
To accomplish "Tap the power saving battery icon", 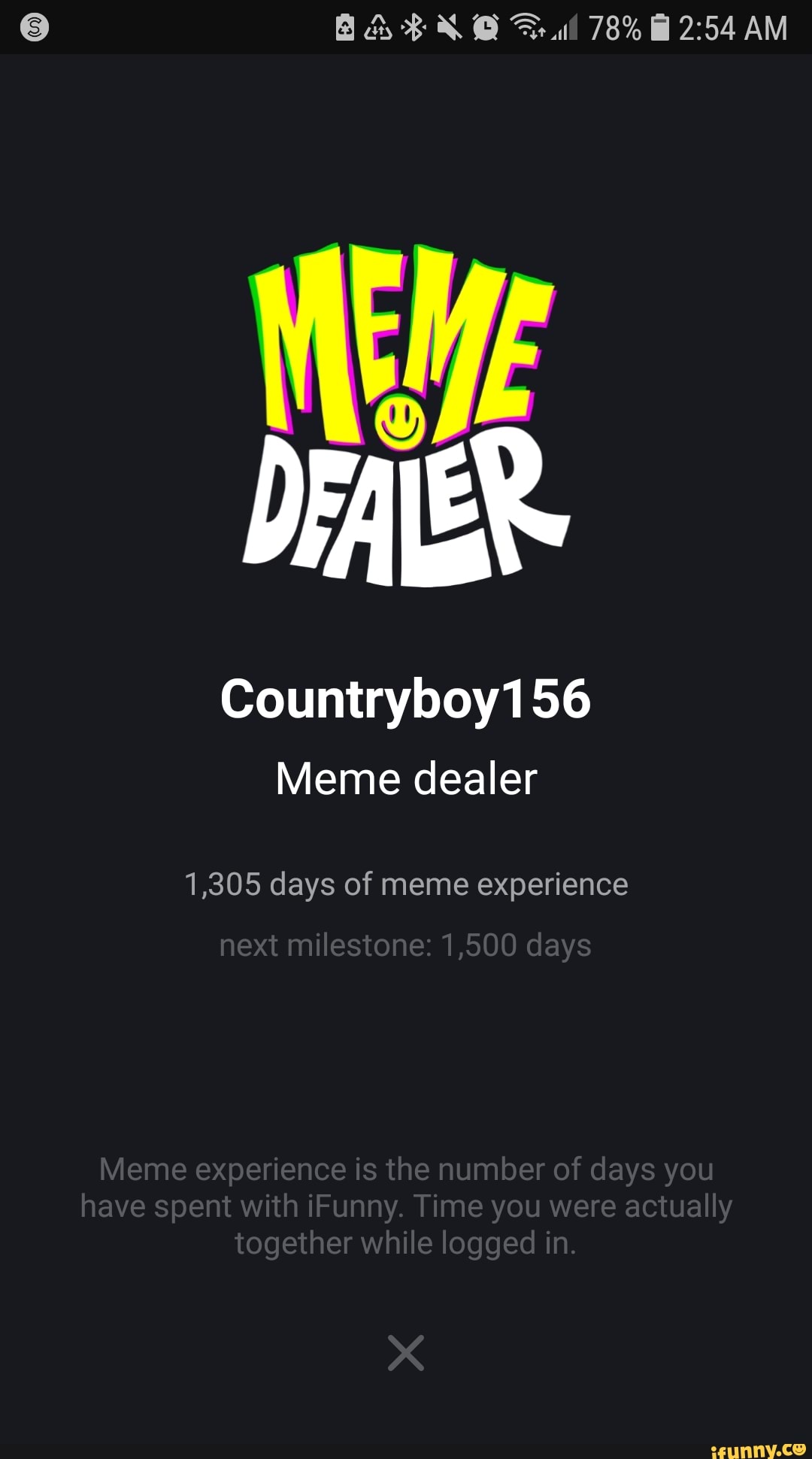I will click(344, 27).
